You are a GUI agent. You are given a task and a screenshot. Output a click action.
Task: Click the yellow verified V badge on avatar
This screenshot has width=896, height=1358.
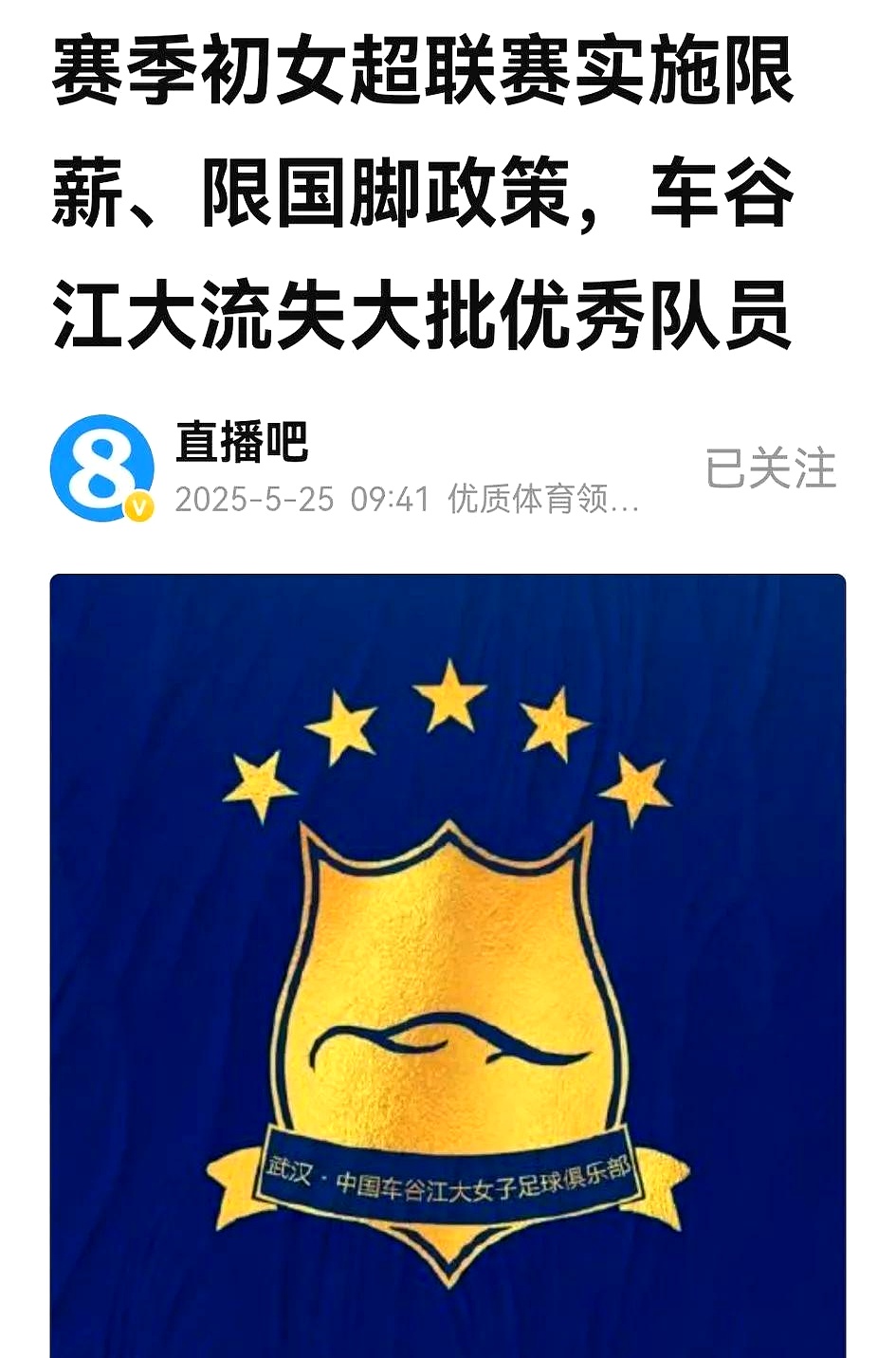138,504
